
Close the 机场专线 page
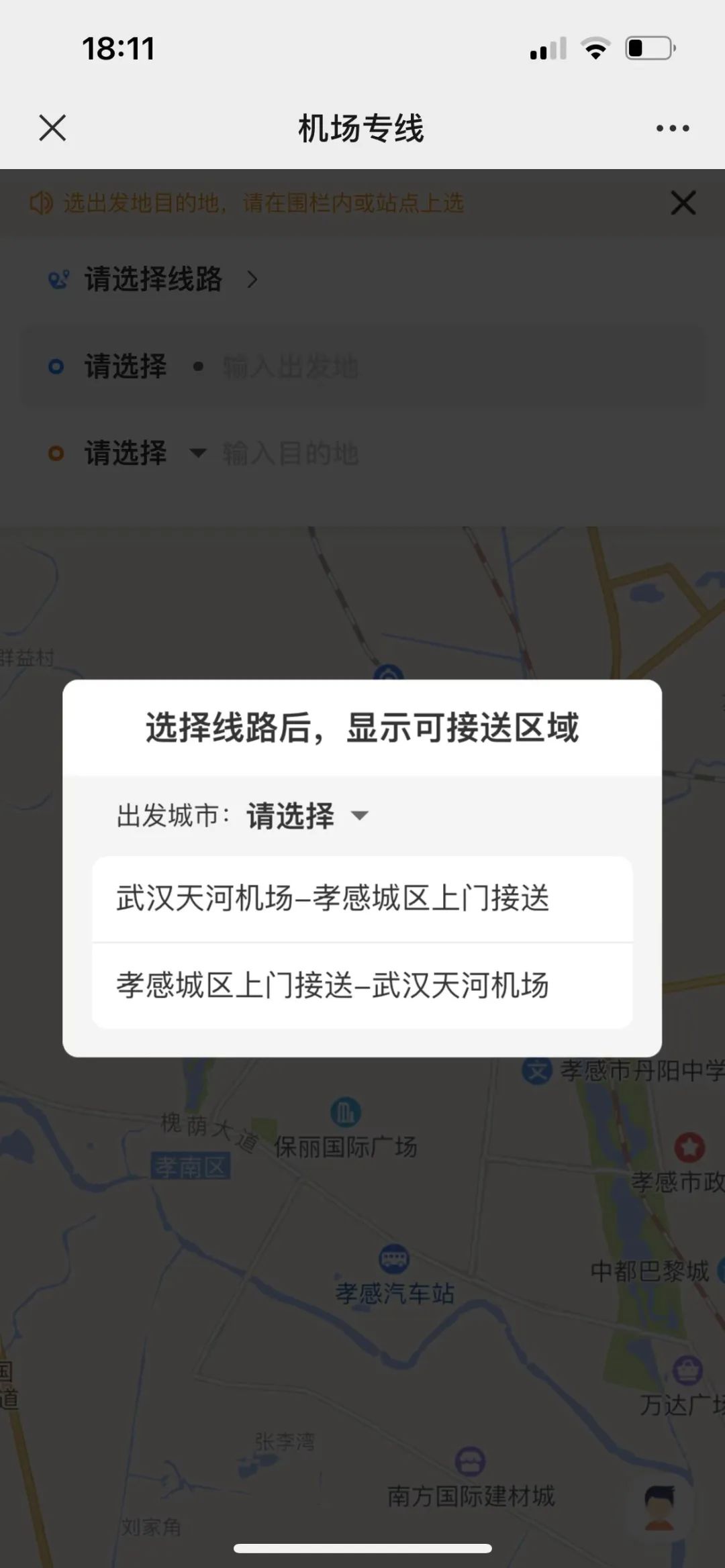(52, 127)
